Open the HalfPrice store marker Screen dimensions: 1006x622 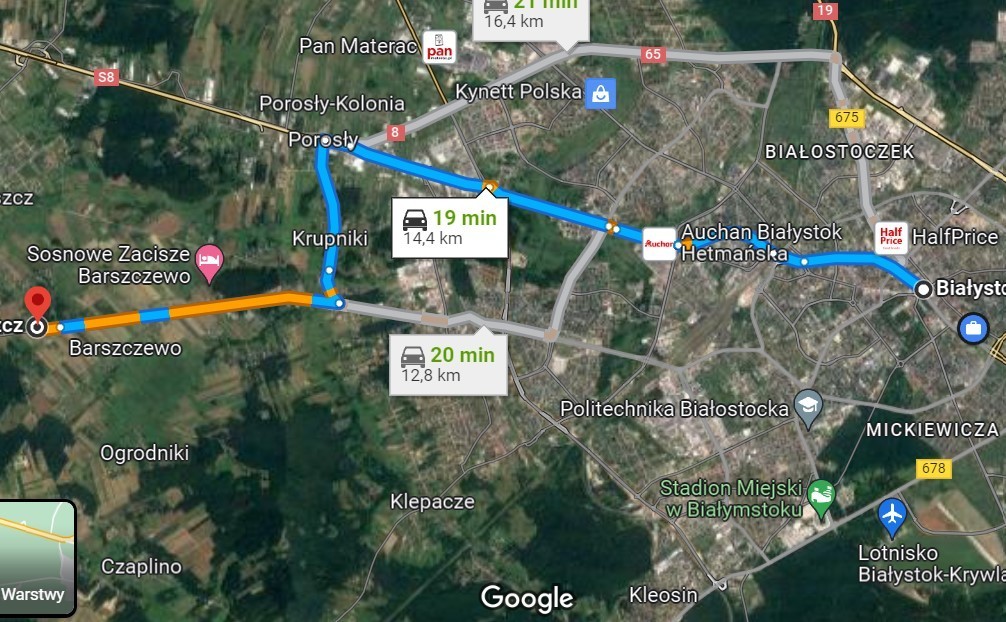pyautogui.click(x=891, y=237)
